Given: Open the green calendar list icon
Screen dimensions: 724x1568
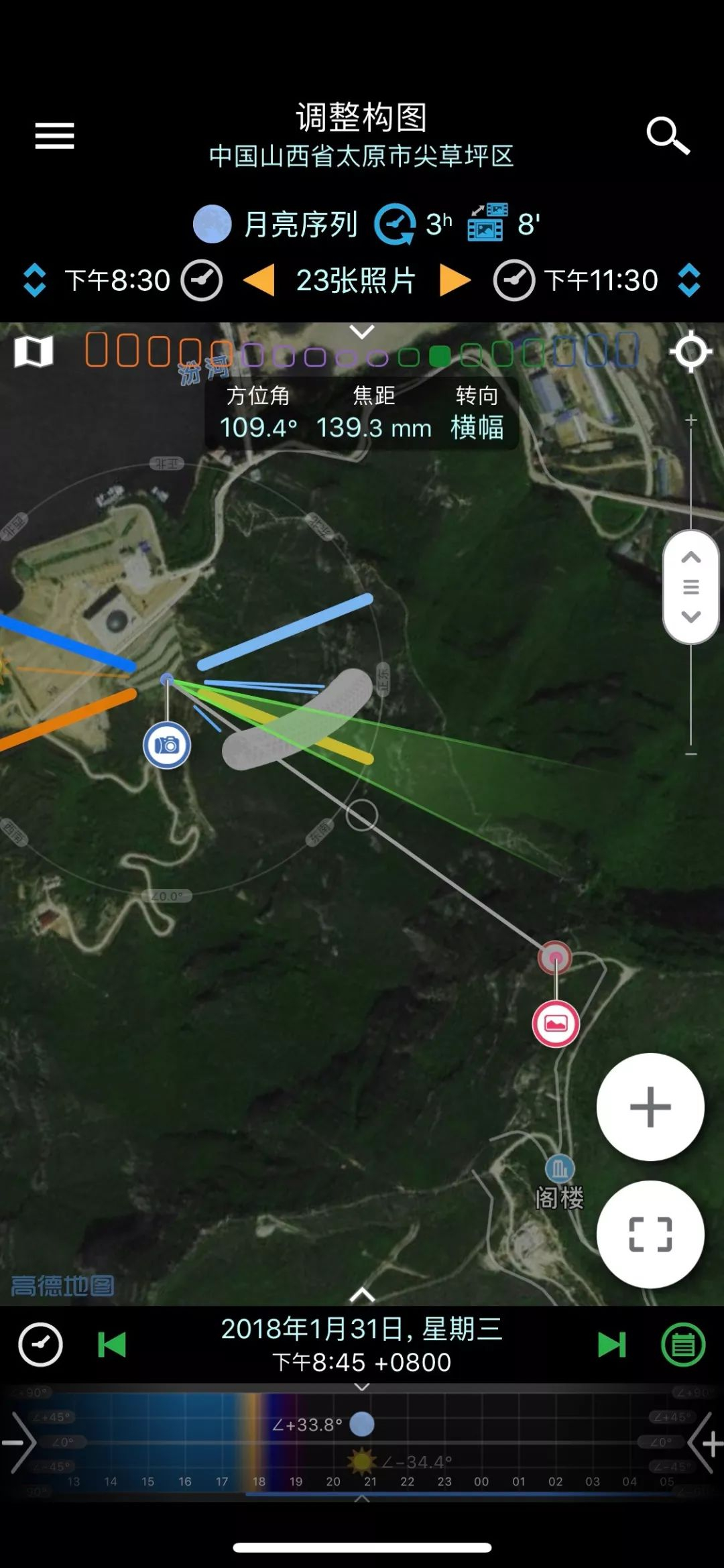Looking at the screenshot, I should point(683,1345).
